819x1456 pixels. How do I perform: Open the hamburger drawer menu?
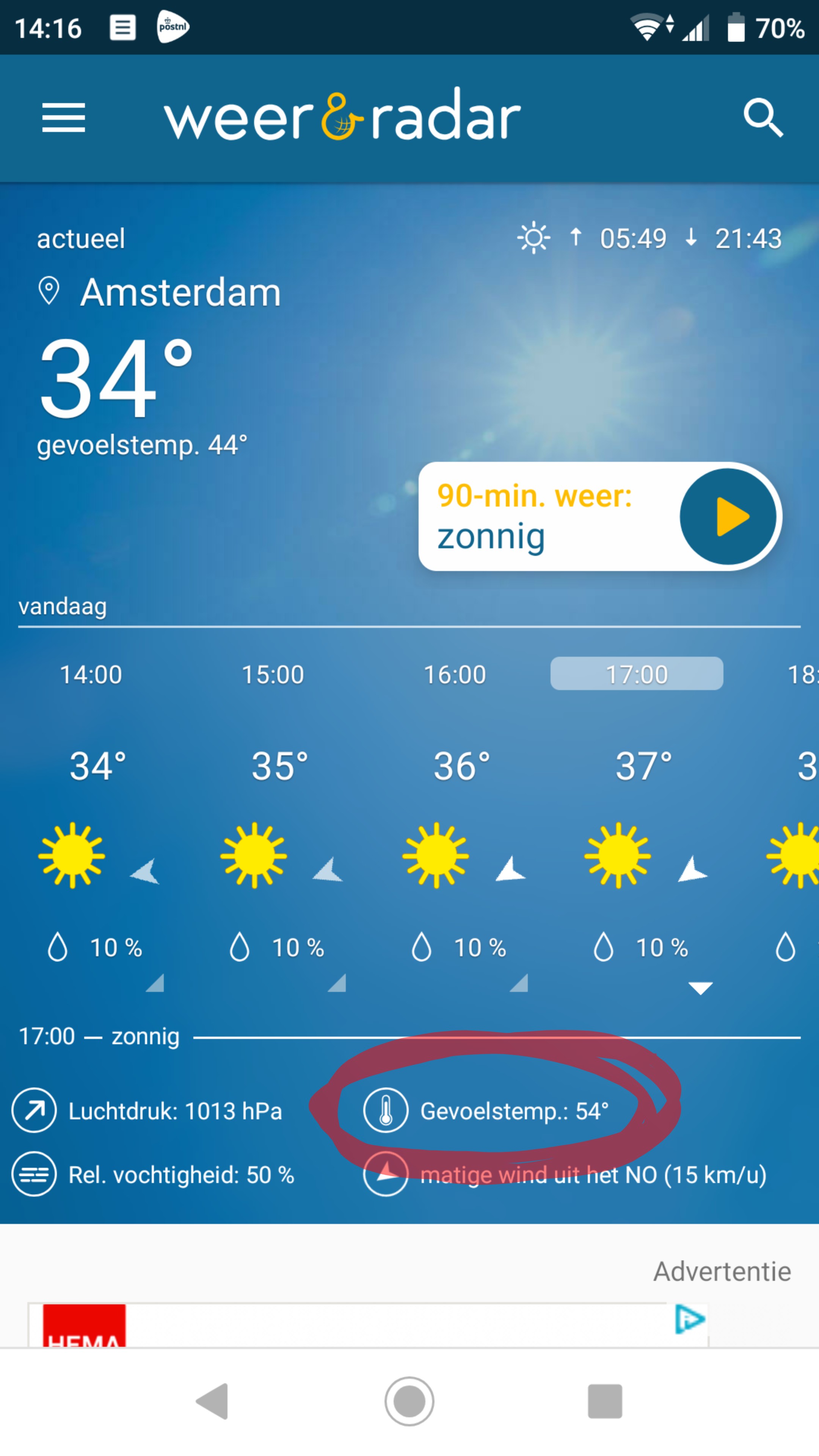[63, 118]
